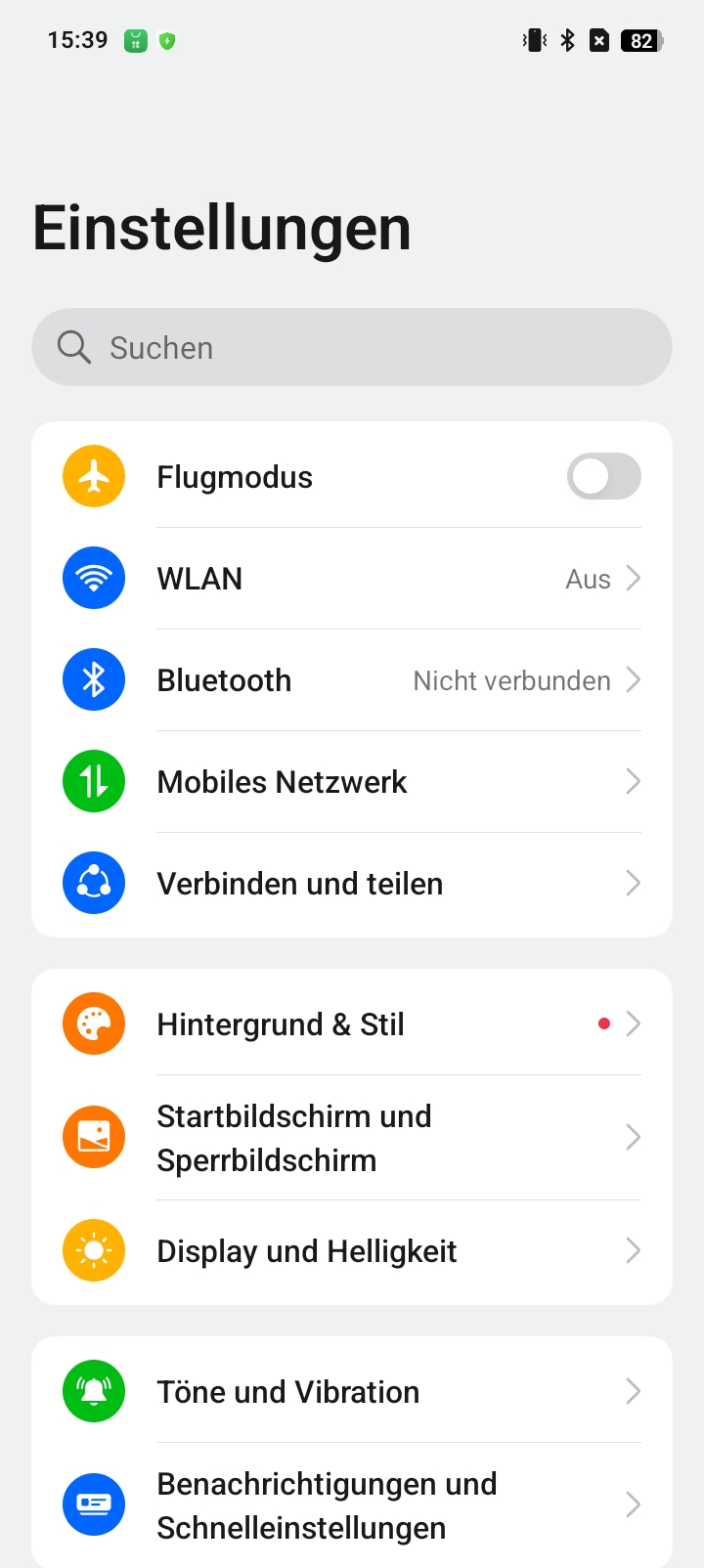Screen dimensions: 704x1568
Task: Open Display und Helligkeit
Action: (x=352, y=1251)
